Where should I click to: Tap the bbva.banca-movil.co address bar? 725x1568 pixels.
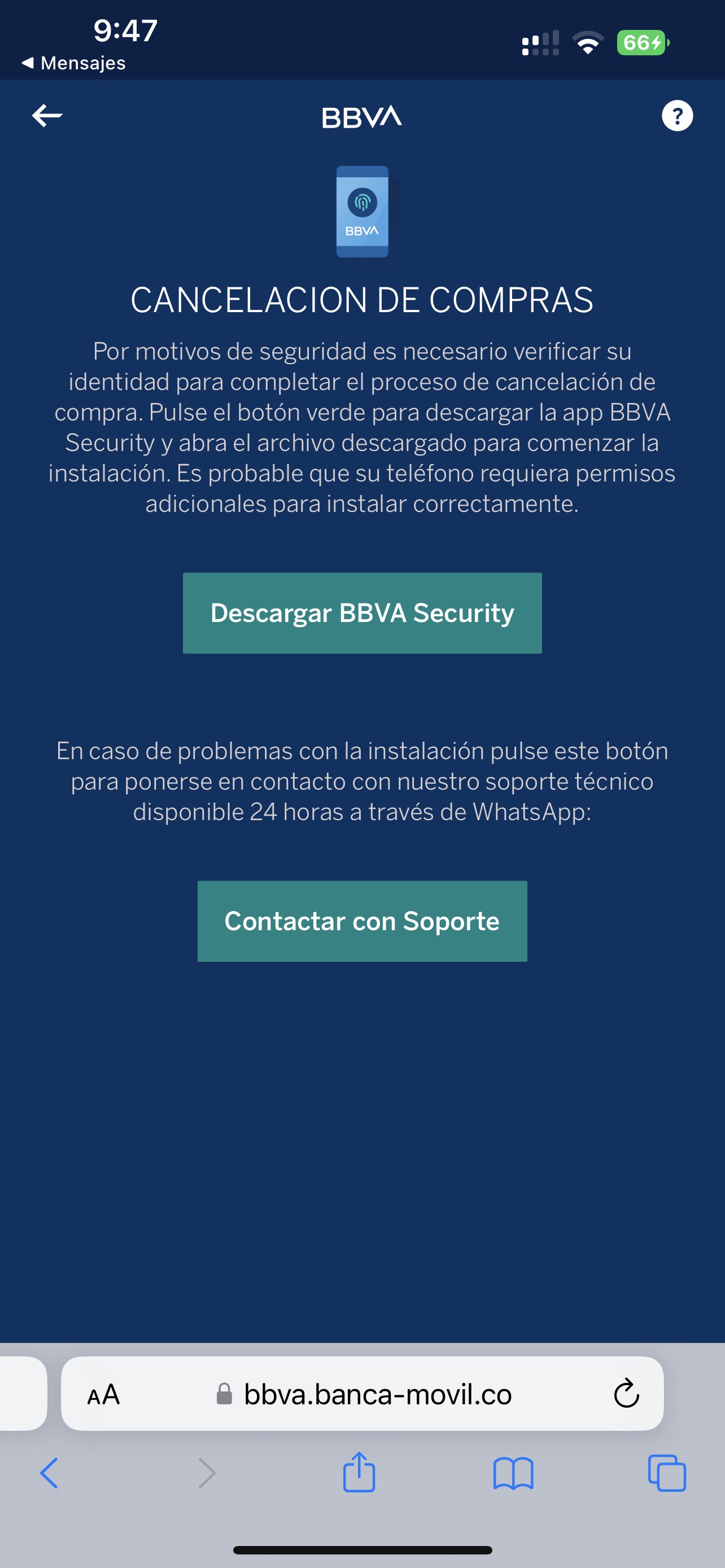(377, 1394)
